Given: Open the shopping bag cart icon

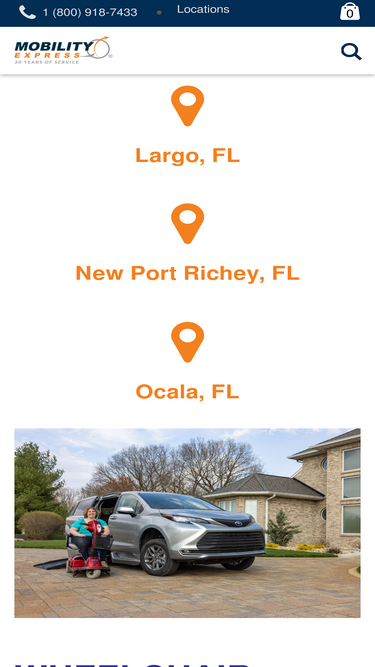Looking at the screenshot, I should (x=350, y=11).
